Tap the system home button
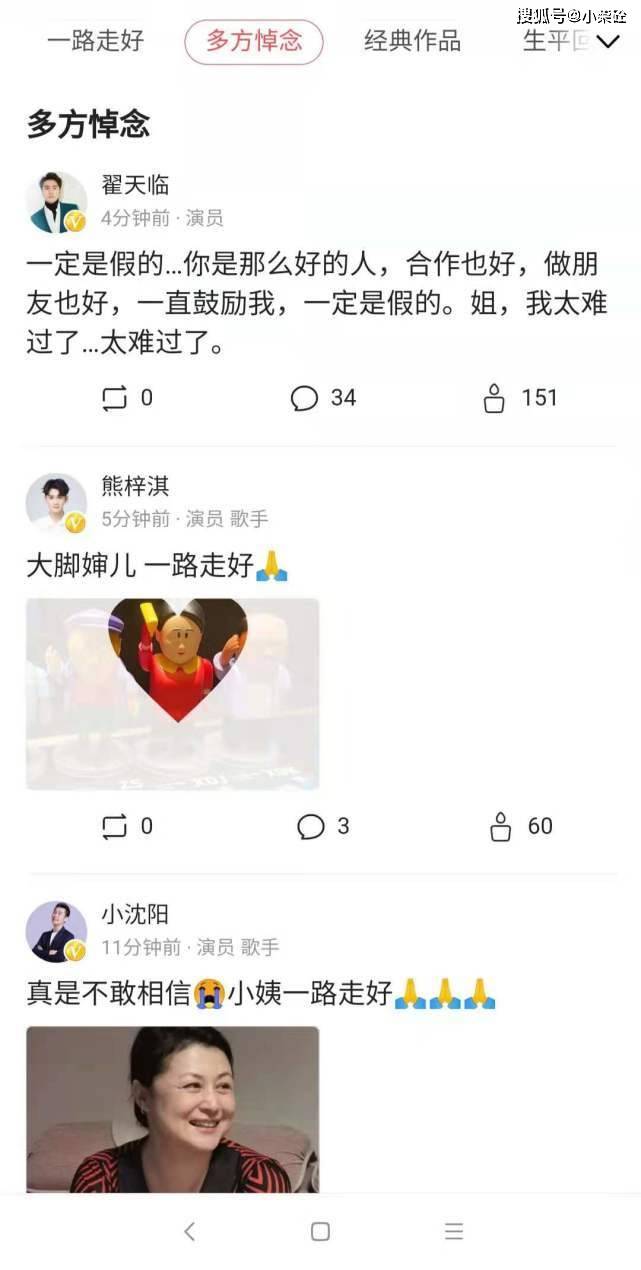Image resolution: width=641 pixels, height=1270 pixels. click(320, 1231)
